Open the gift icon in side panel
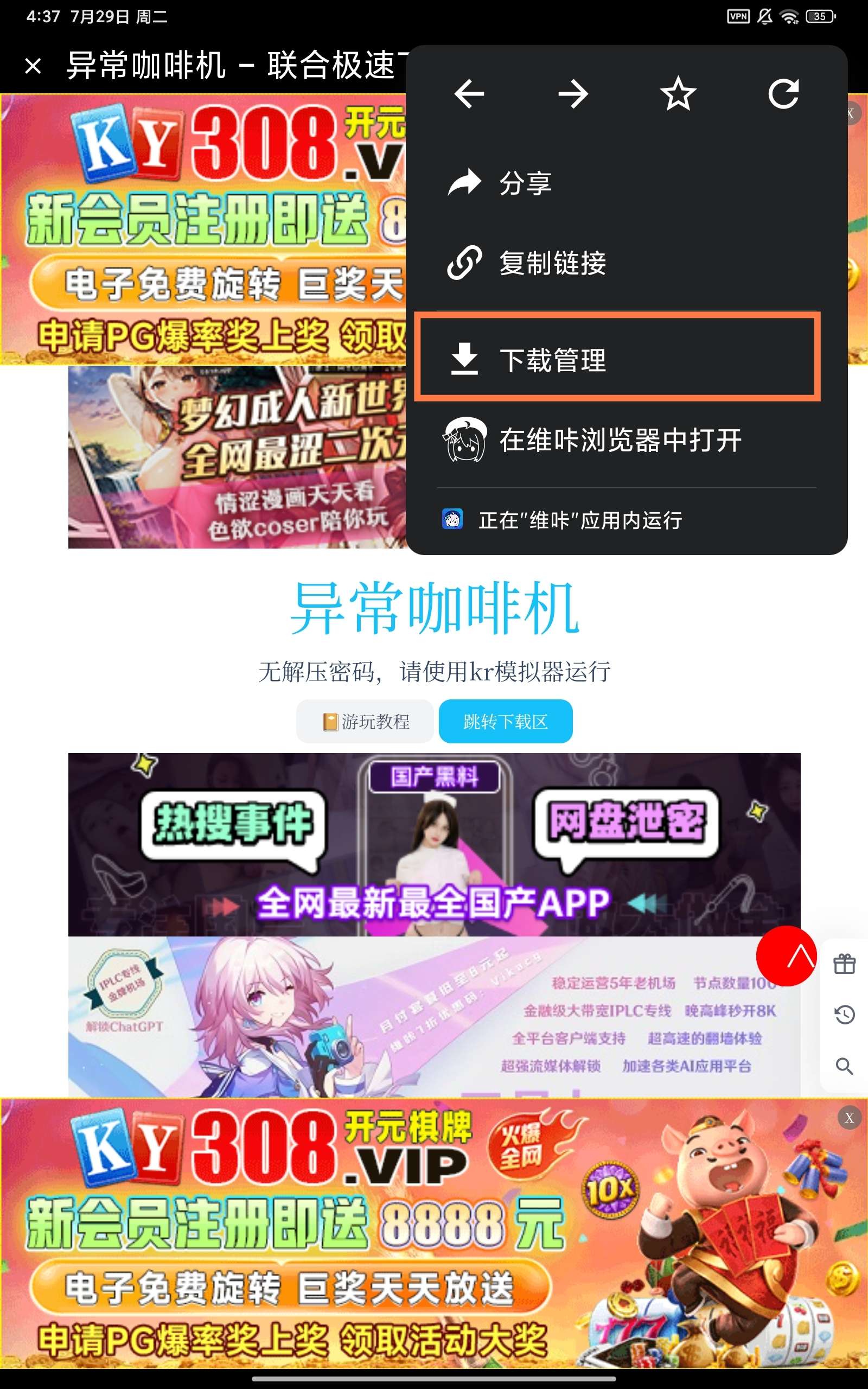Viewport: 868px width, 1389px height. [845, 964]
